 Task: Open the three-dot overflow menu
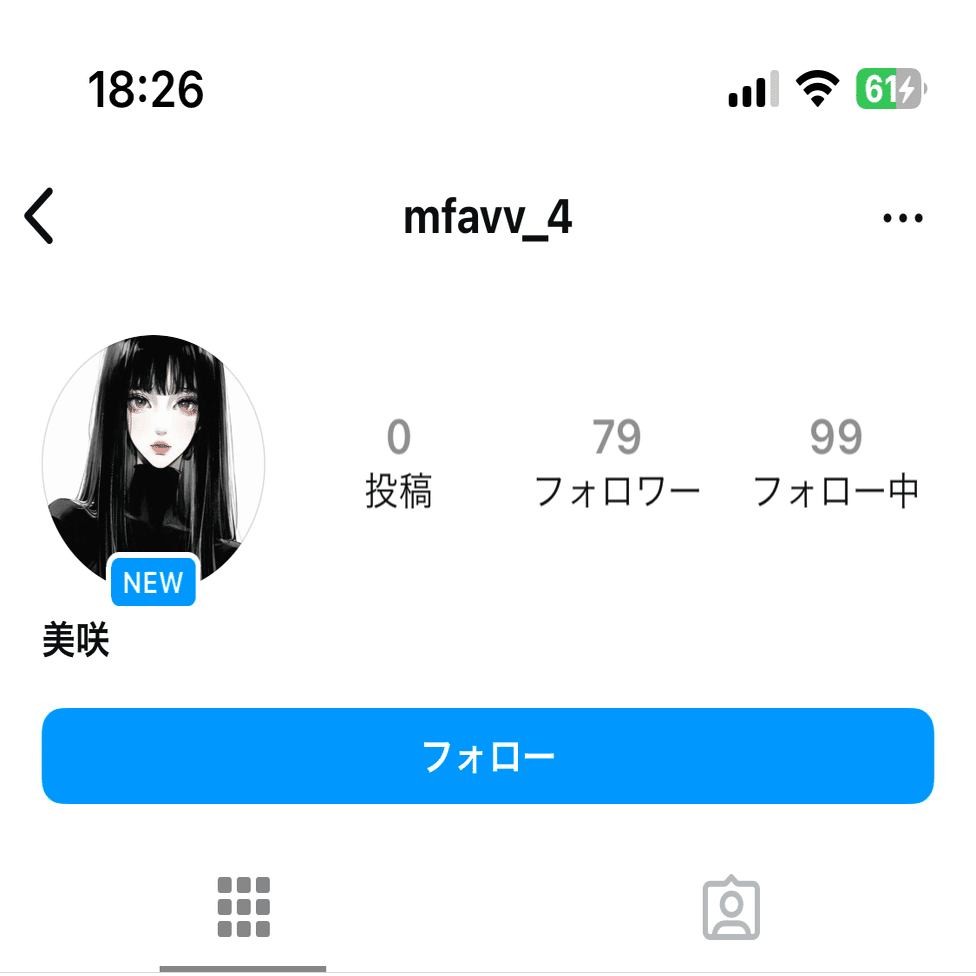(x=903, y=218)
